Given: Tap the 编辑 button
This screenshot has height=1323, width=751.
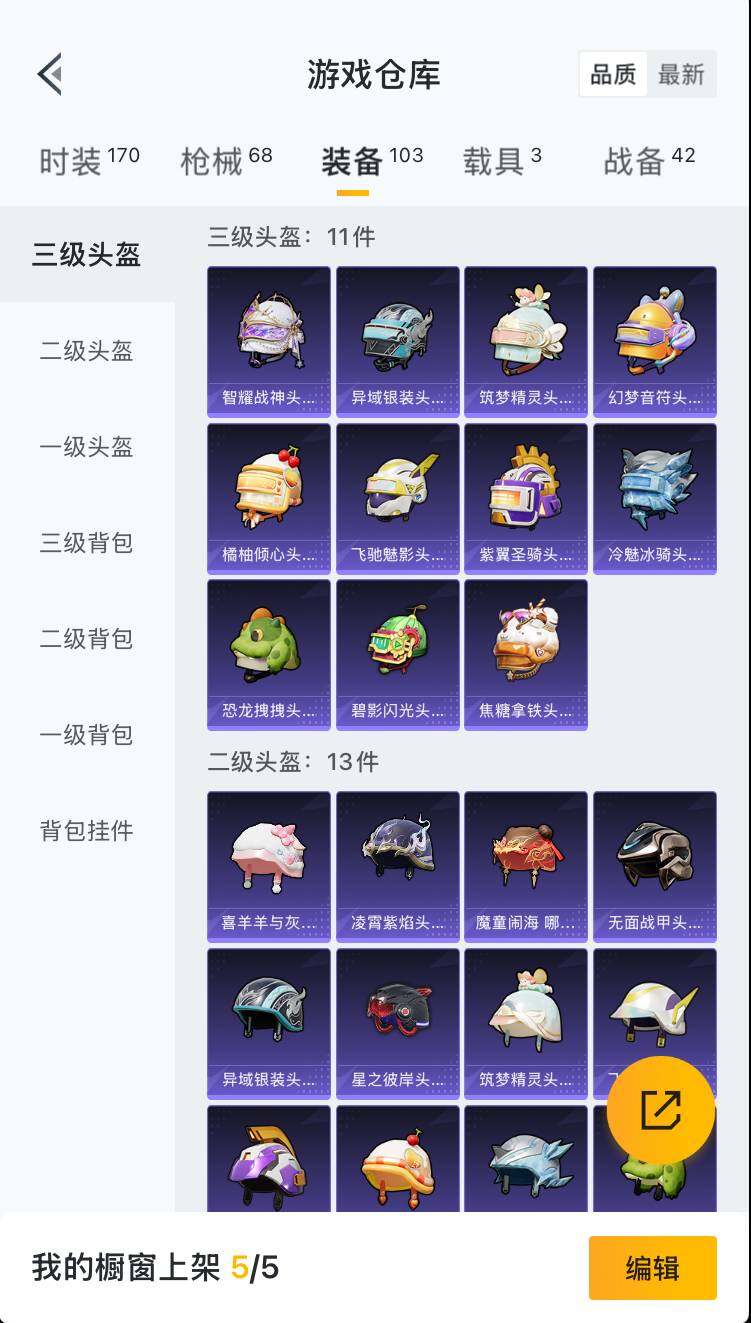Looking at the screenshot, I should pyautogui.click(x=652, y=1268).
